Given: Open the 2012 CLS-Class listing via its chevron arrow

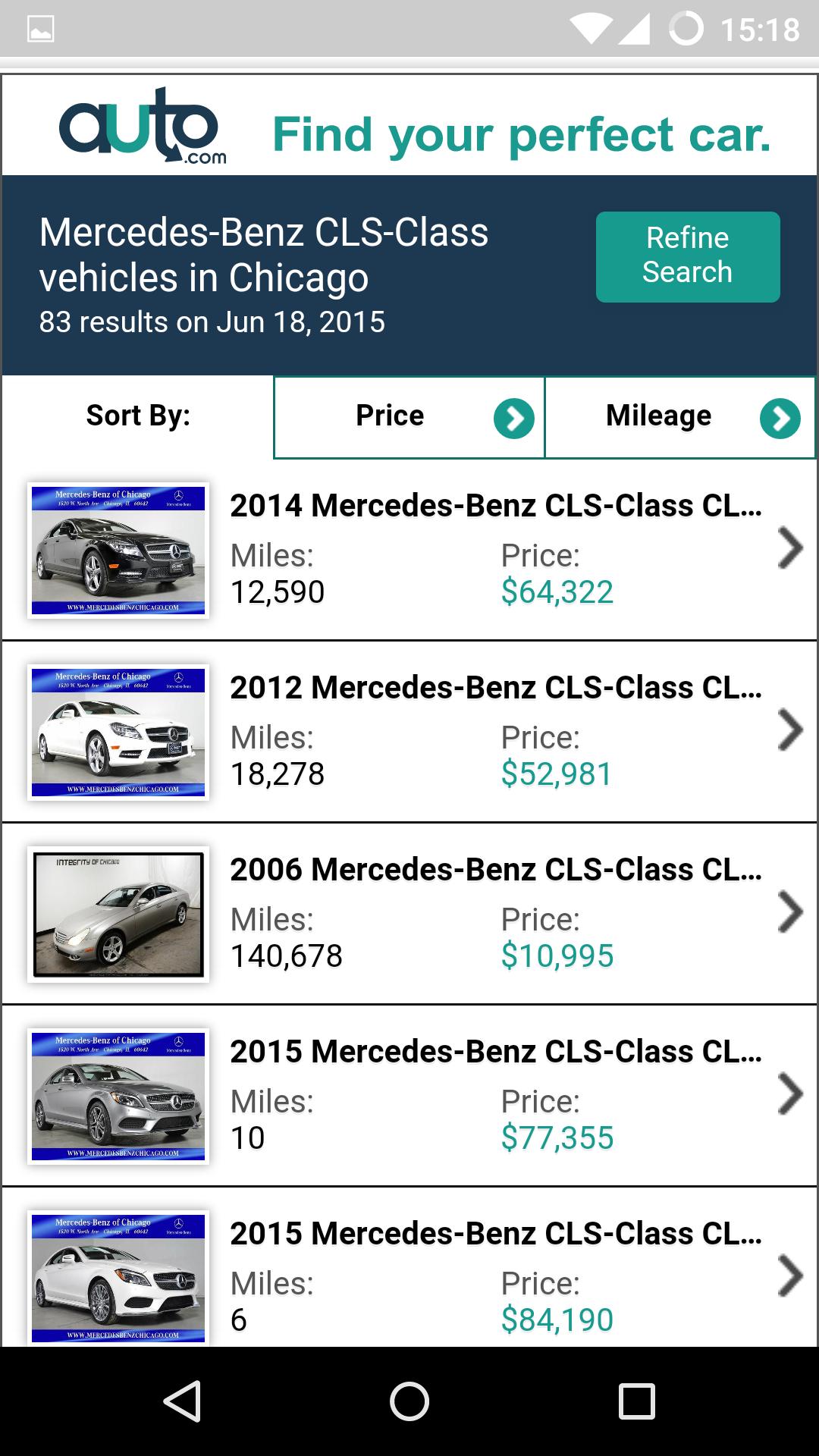Looking at the screenshot, I should [x=789, y=730].
